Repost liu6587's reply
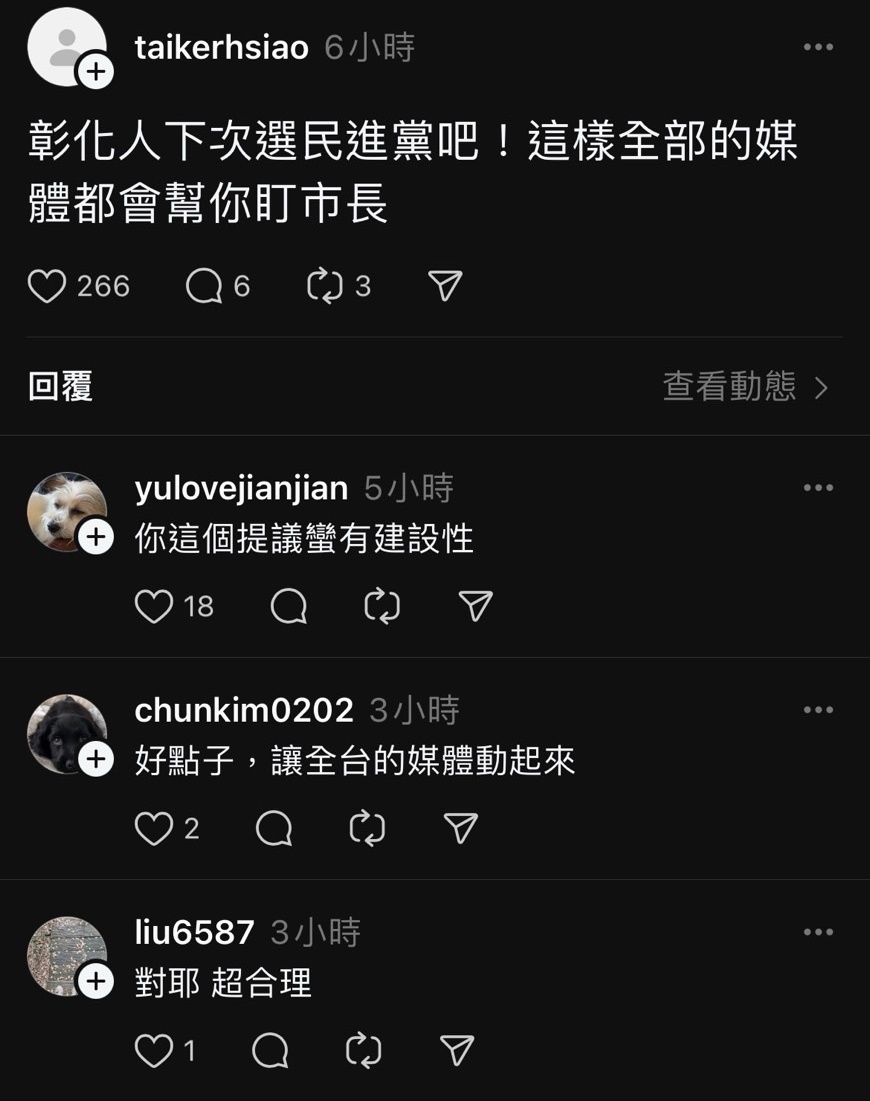 pyautogui.click(x=364, y=1051)
